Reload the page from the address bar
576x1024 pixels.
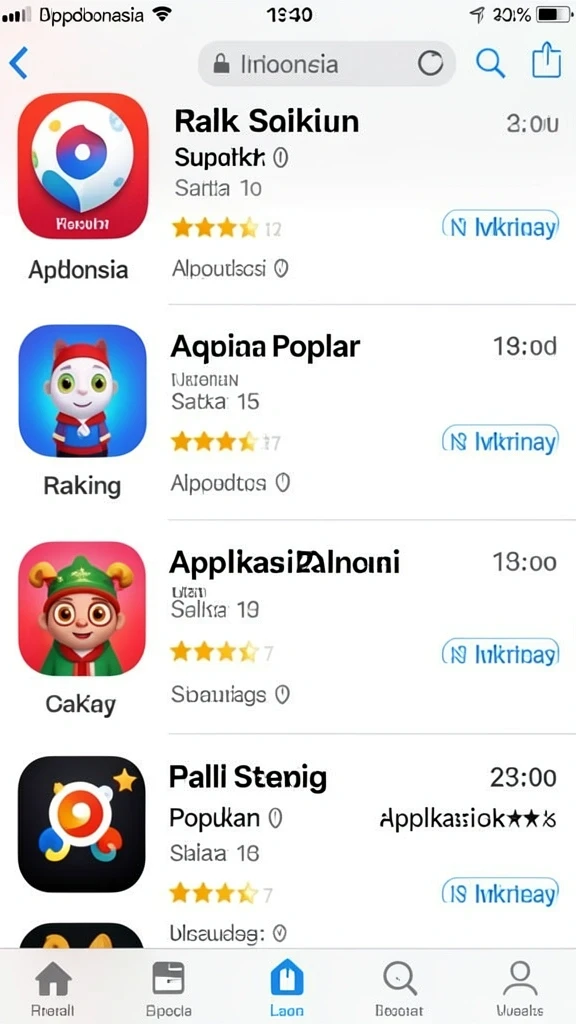click(x=430, y=64)
